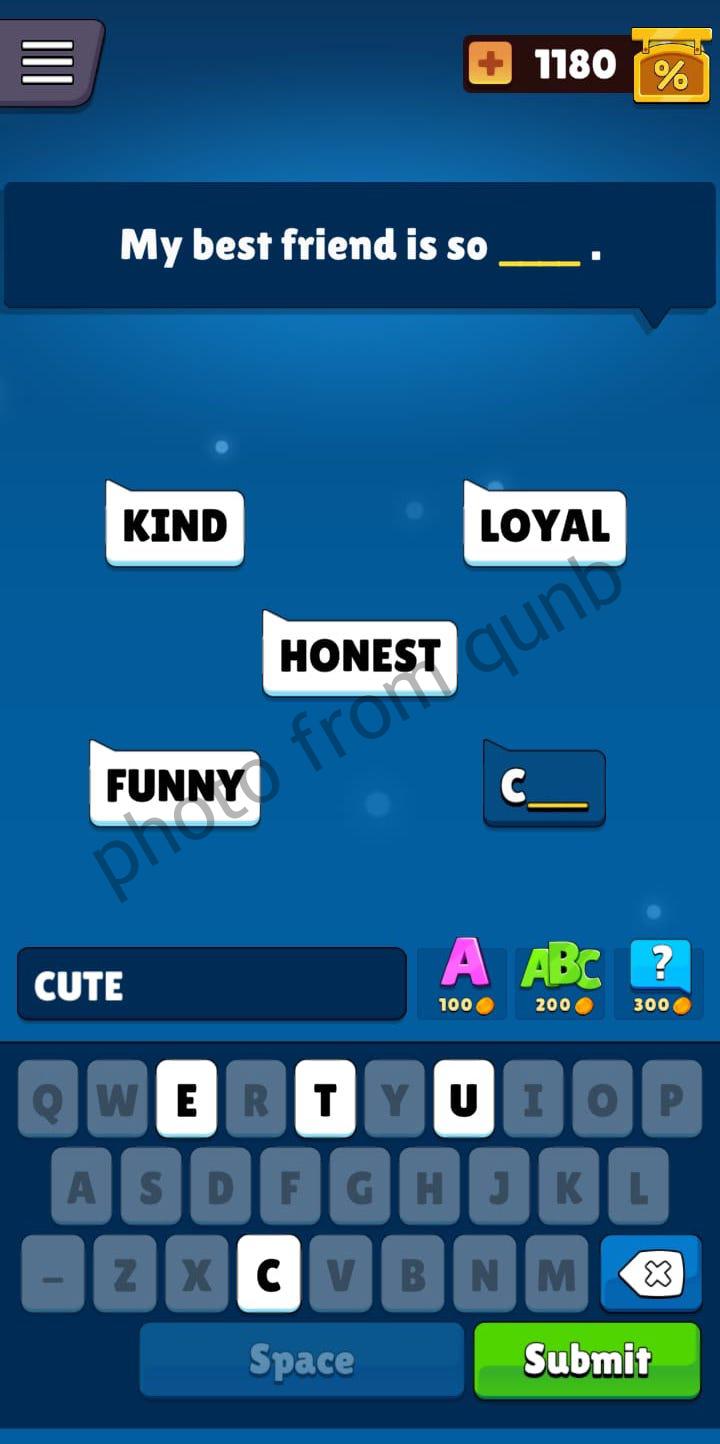The image size is (720, 1444).
Task: Open the hamburger menu
Action: point(48,62)
